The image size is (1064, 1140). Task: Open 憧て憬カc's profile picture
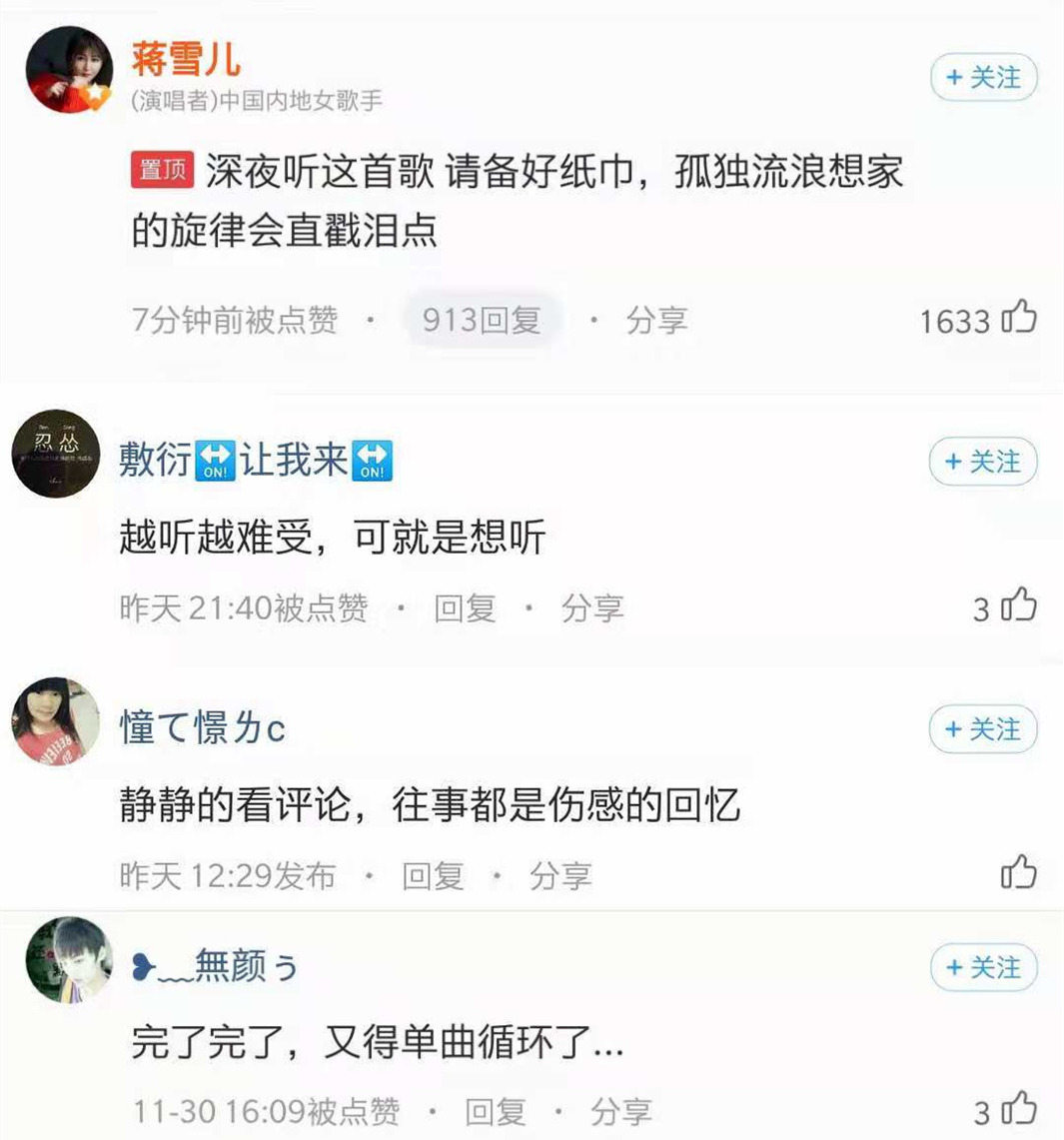point(56,721)
